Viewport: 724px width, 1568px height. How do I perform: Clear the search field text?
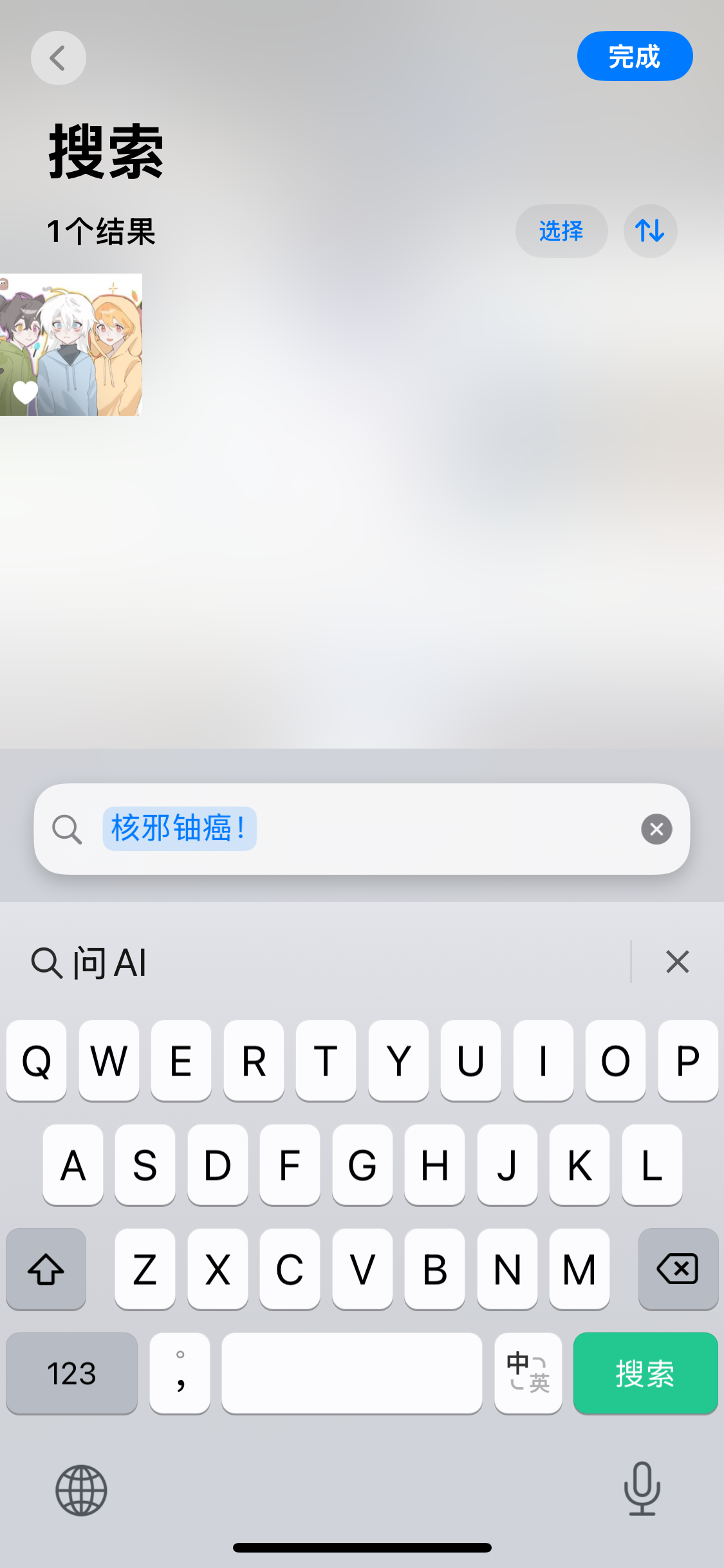(x=656, y=828)
